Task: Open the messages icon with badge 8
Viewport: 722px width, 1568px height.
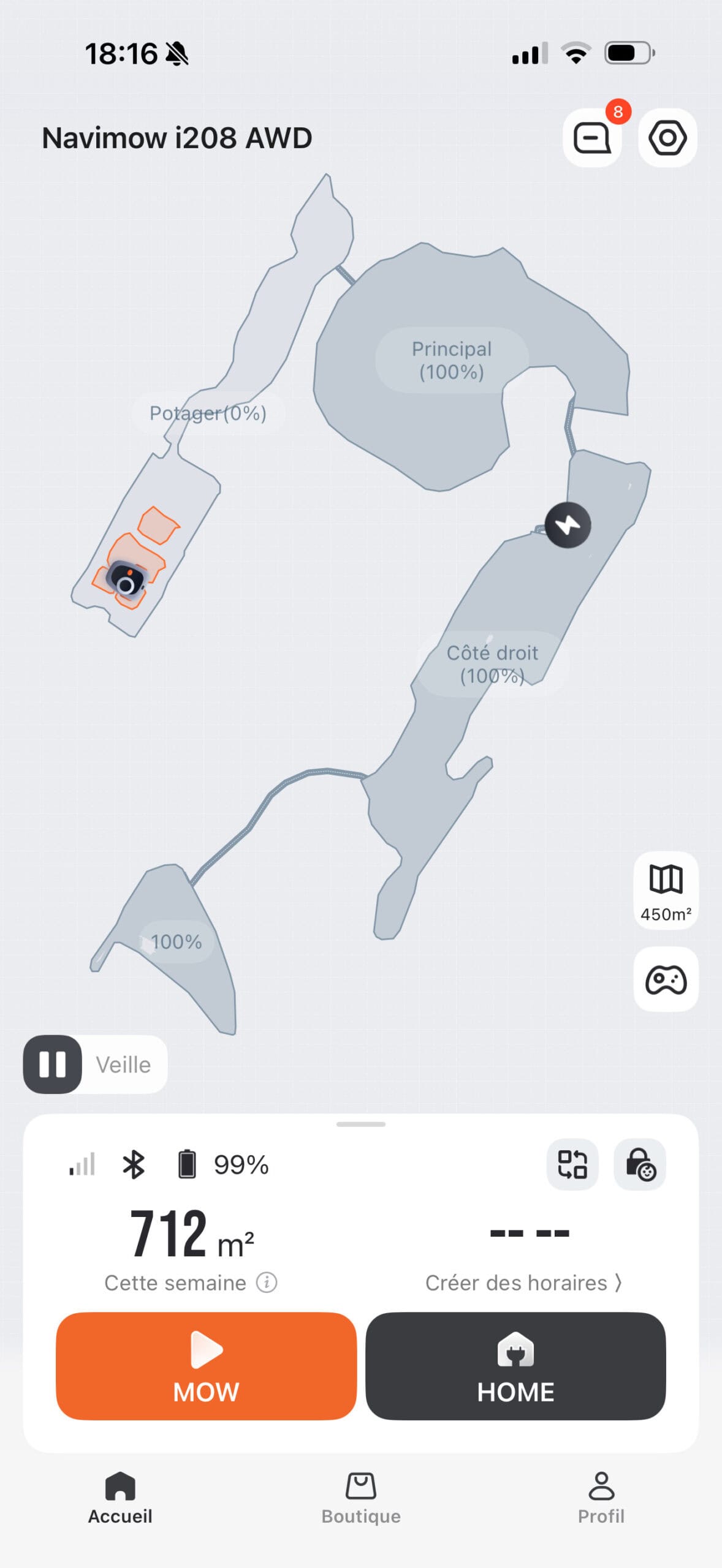Action: (592, 138)
